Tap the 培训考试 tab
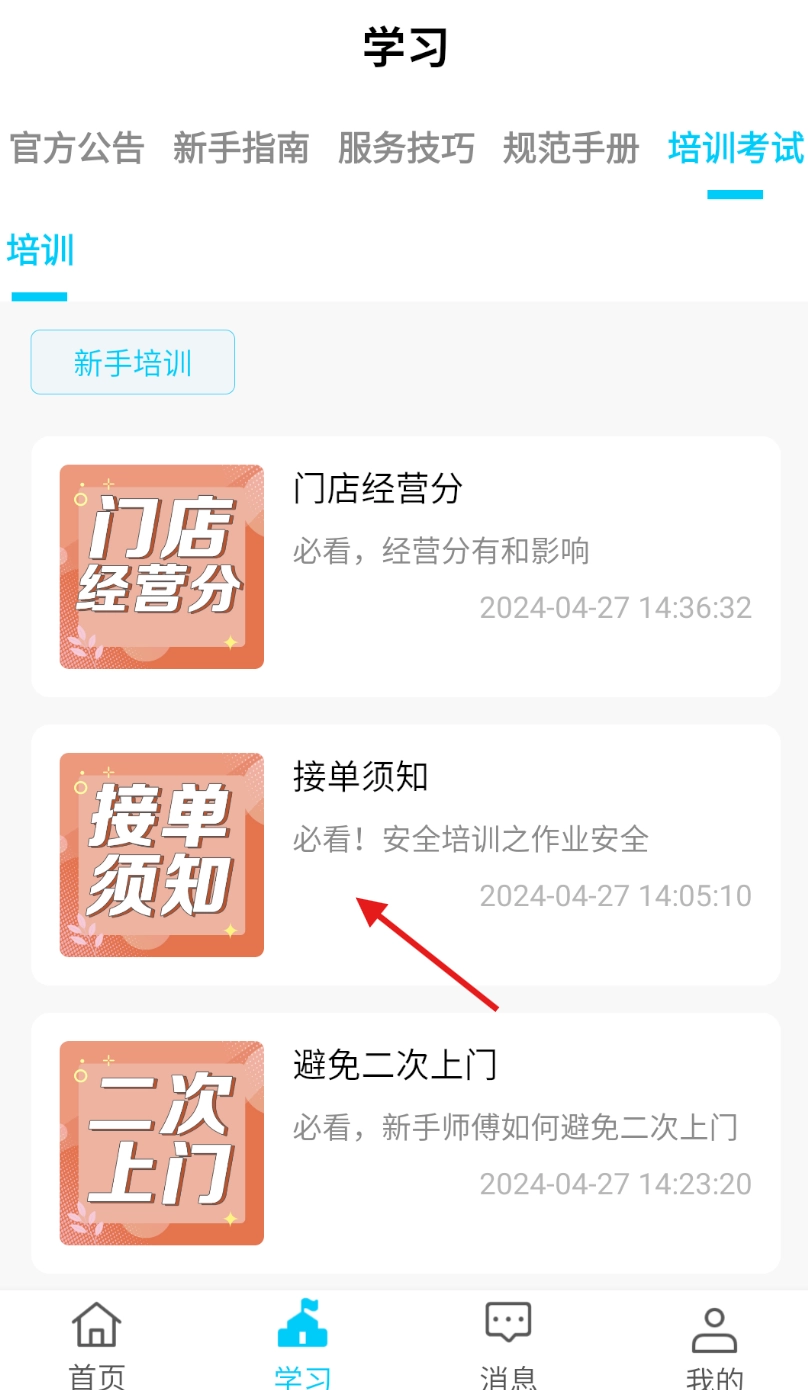This screenshot has height=1390, width=808. 735,148
